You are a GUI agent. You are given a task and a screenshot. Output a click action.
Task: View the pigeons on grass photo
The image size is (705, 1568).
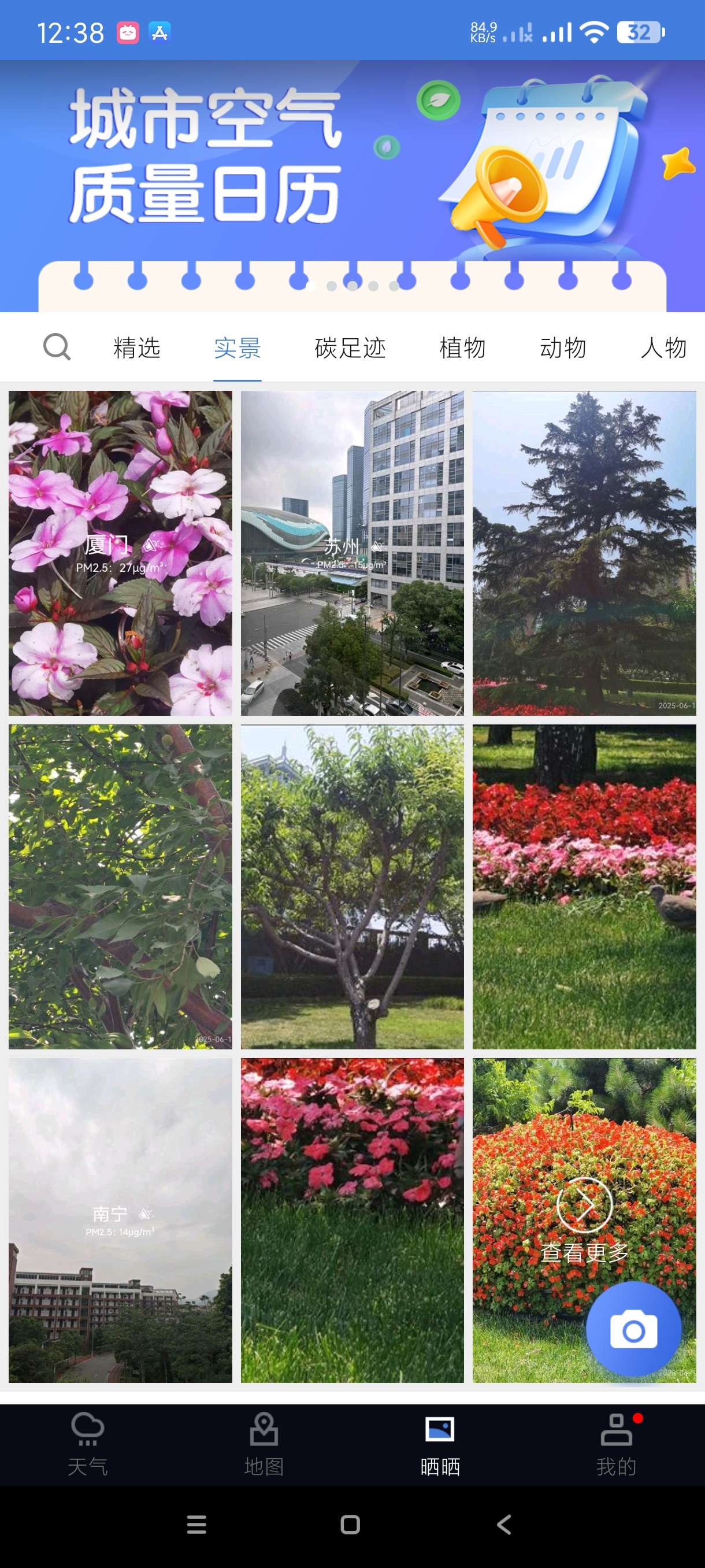tap(584, 886)
